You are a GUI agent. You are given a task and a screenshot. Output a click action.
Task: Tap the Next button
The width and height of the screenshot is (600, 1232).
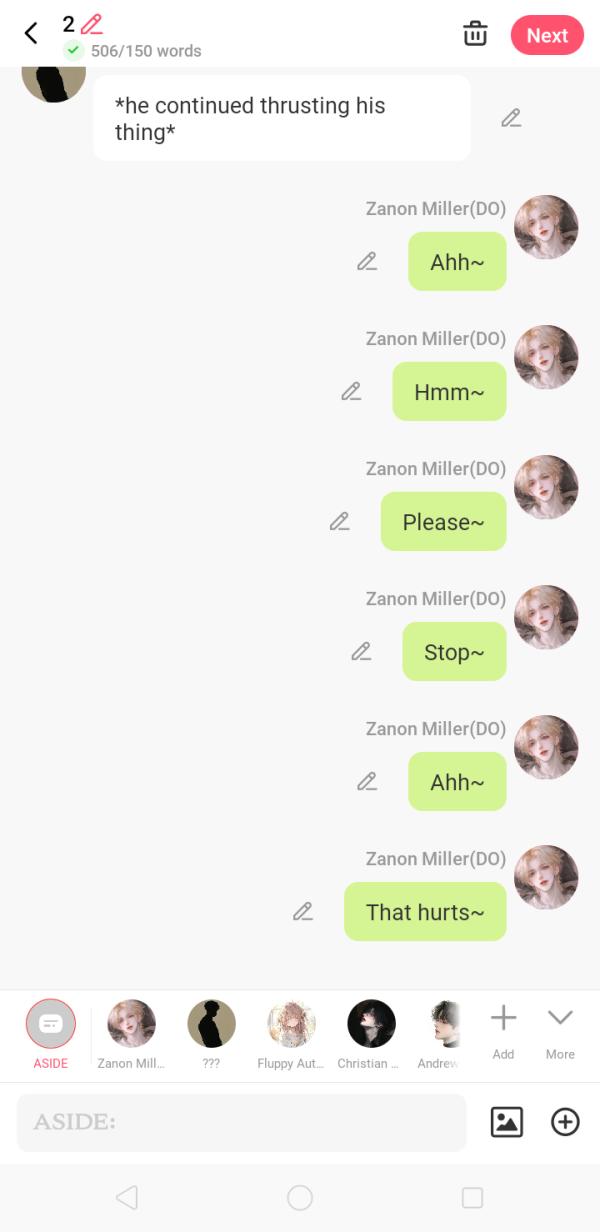pyautogui.click(x=547, y=35)
